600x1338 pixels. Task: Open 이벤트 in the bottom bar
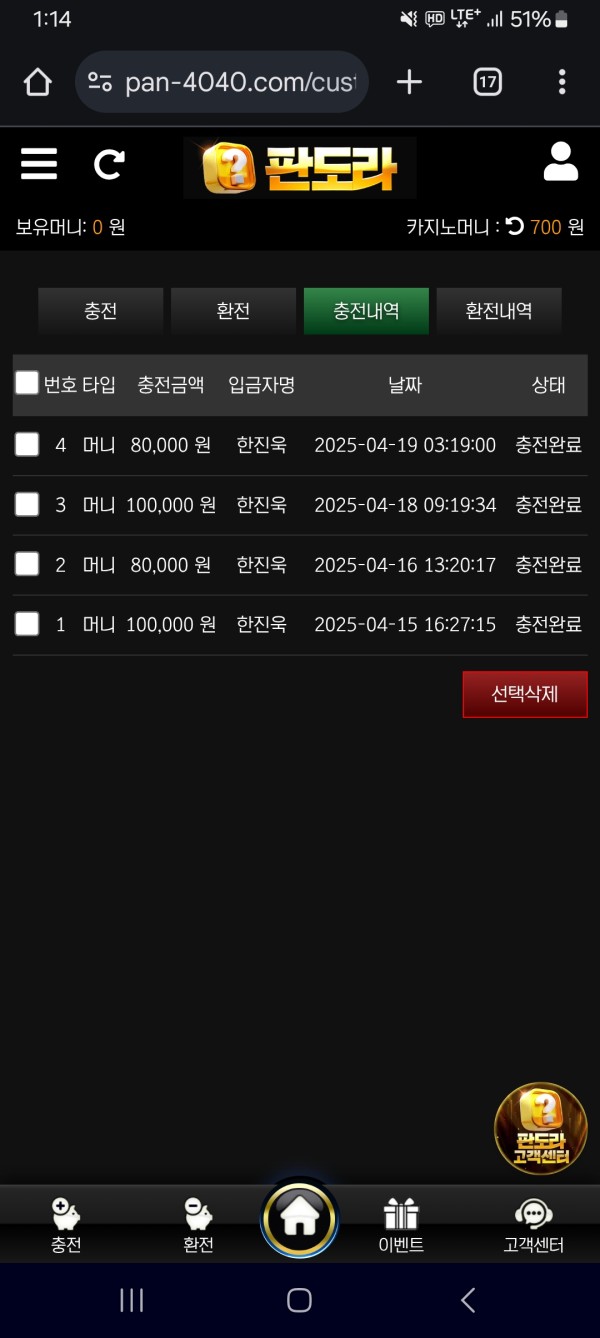pos(401,1226)
